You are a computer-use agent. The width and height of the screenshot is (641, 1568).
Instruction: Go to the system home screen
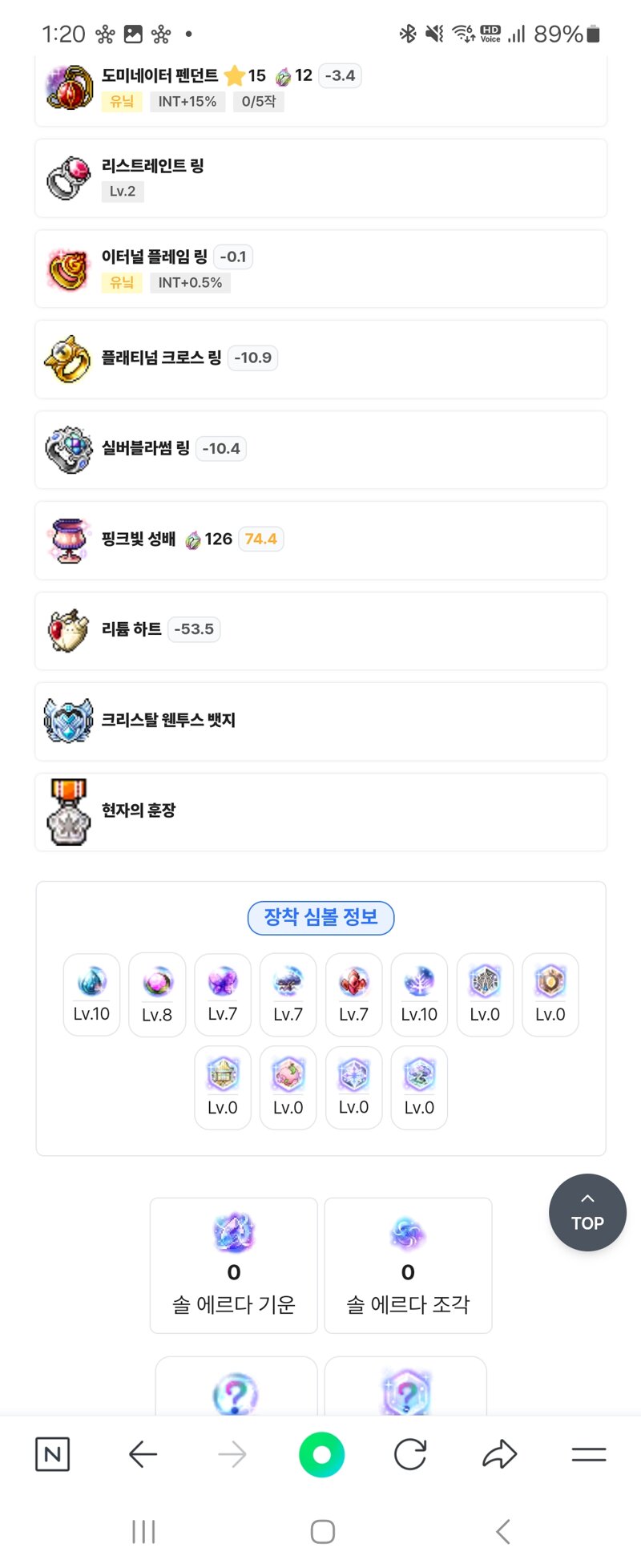322,1531
